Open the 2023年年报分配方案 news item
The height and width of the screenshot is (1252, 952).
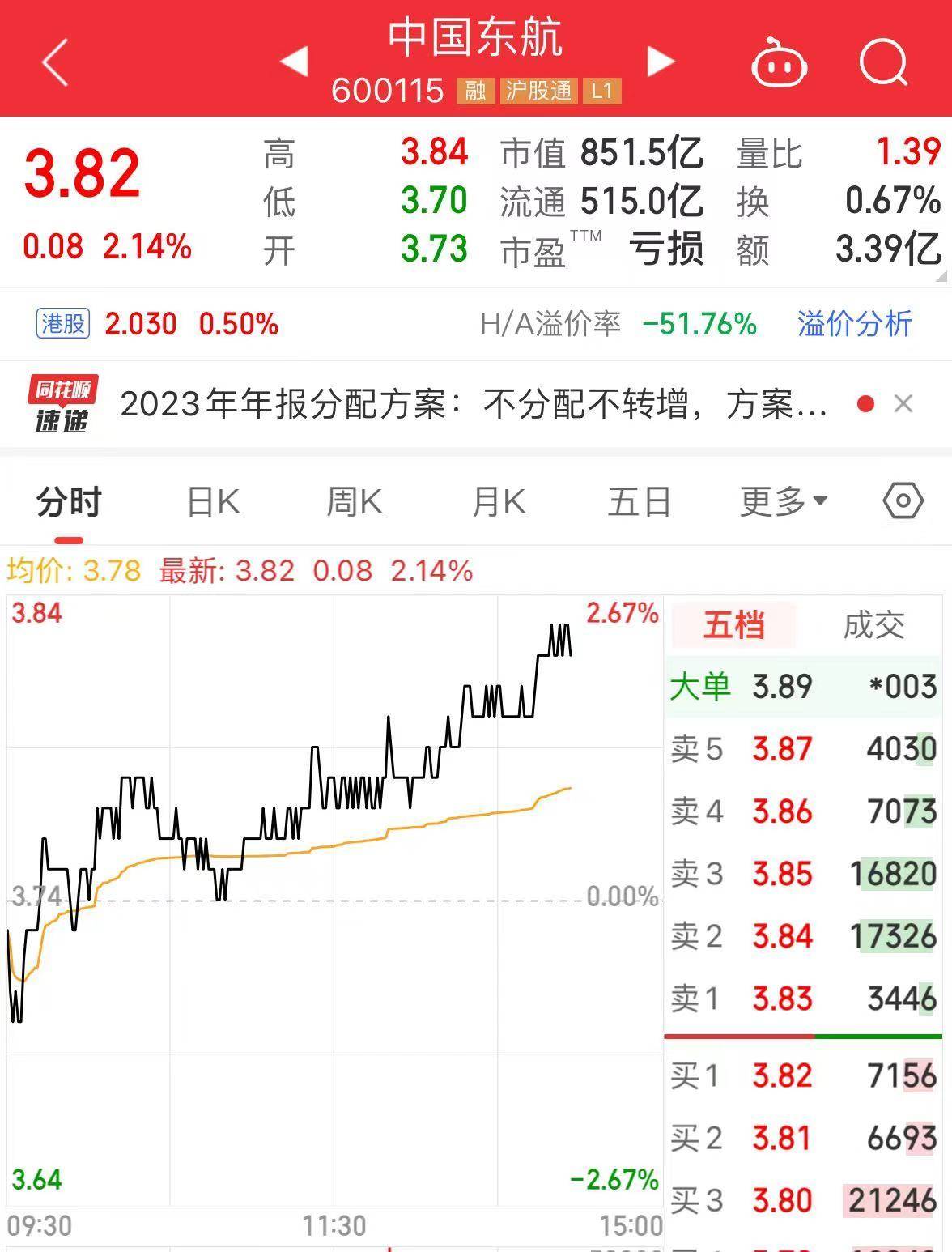[474, 404]
